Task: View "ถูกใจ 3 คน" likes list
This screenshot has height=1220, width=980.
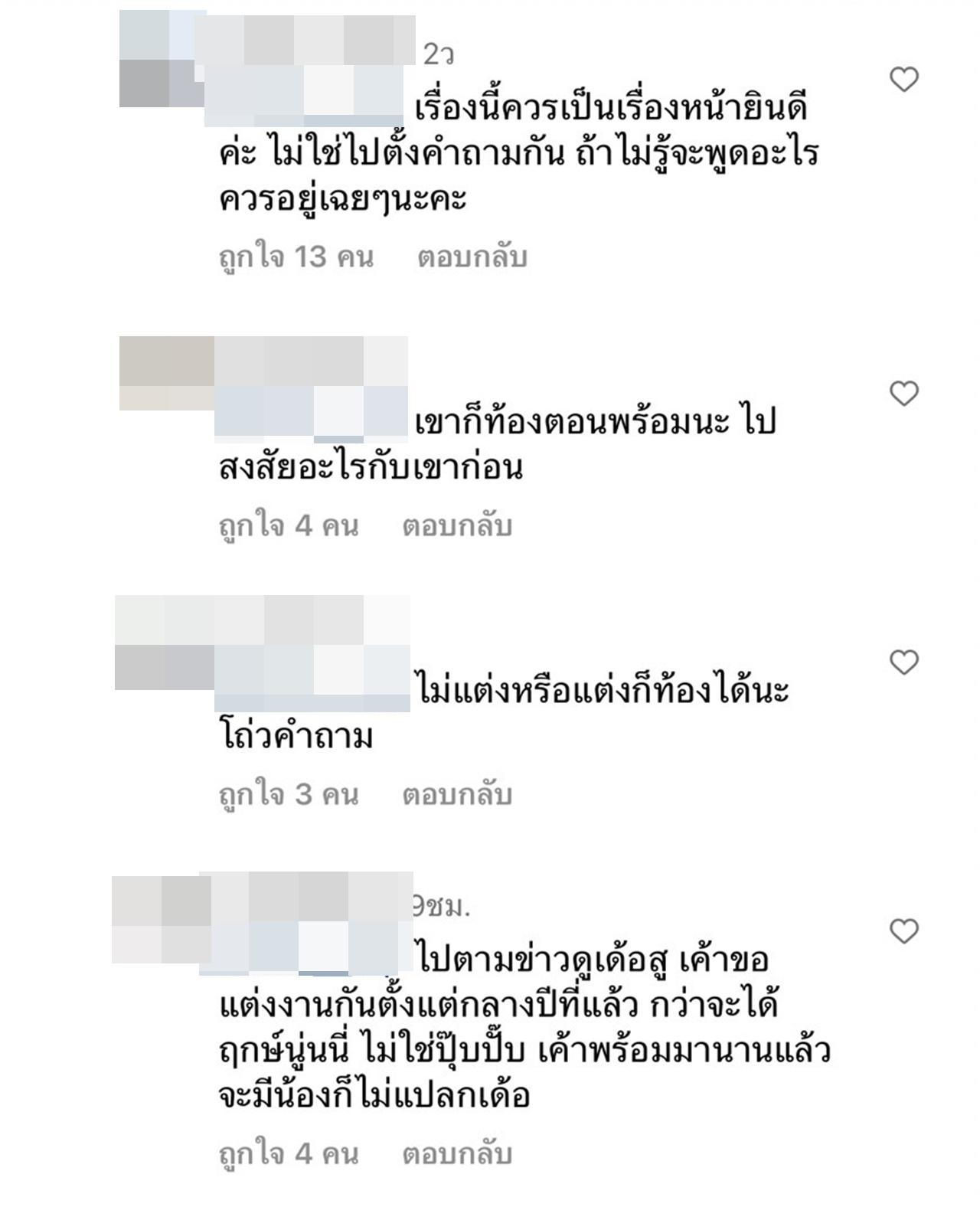Action: [289, 794]
